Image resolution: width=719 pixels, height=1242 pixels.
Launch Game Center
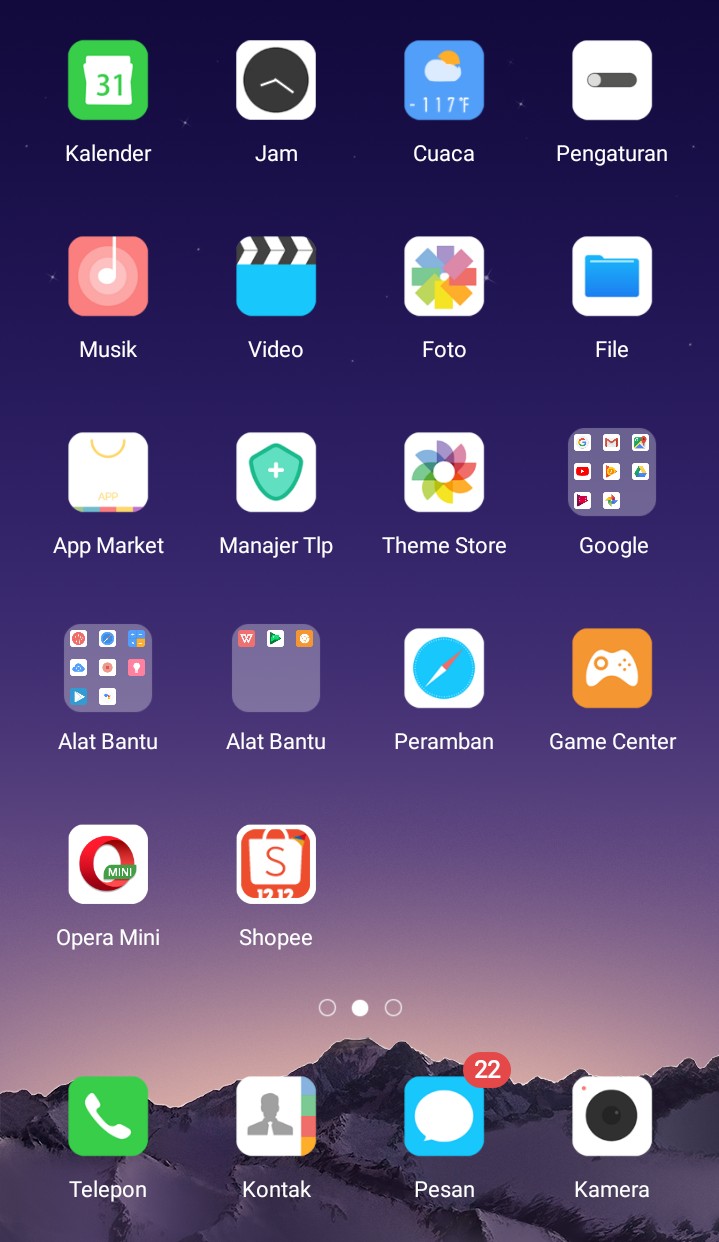pyautogui.click(x=612, y=668)
